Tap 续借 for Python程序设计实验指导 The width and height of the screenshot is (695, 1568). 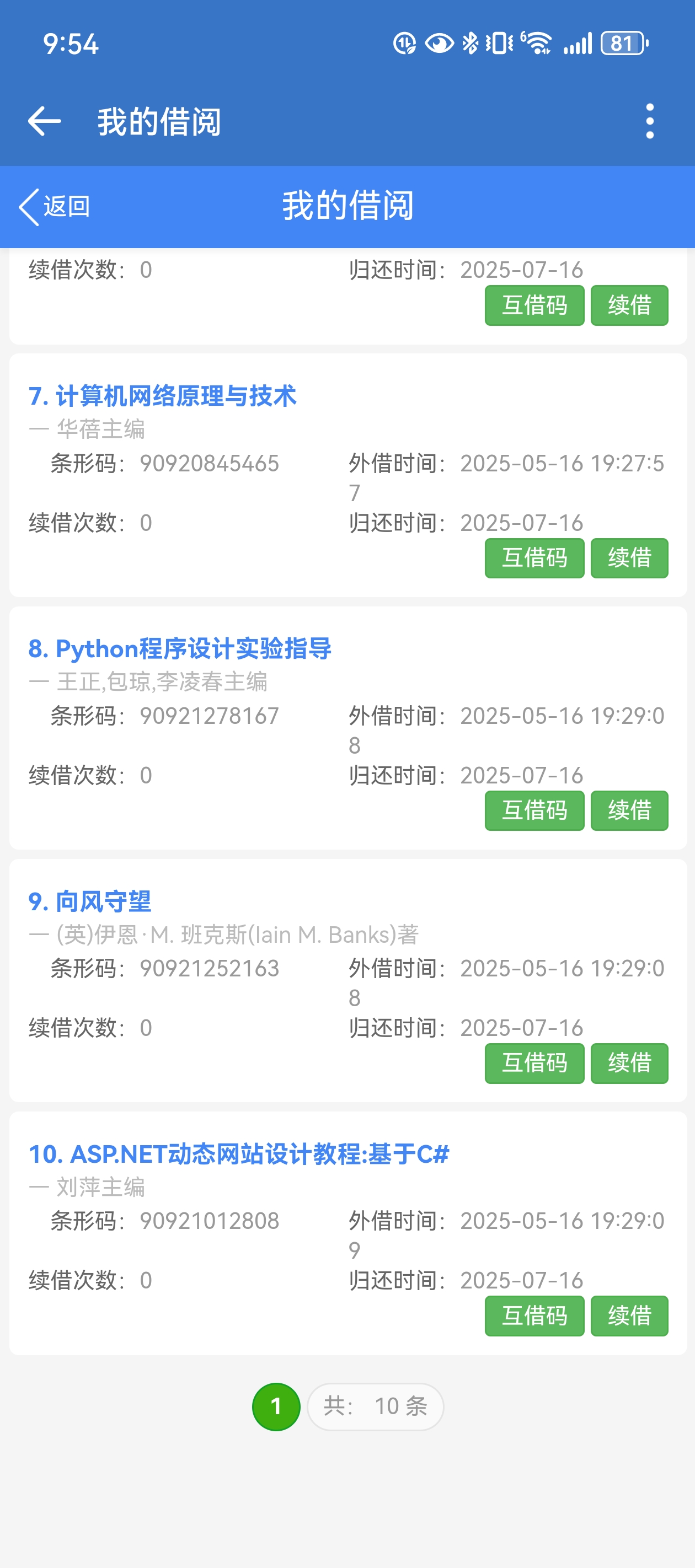[x=629, y=810]
